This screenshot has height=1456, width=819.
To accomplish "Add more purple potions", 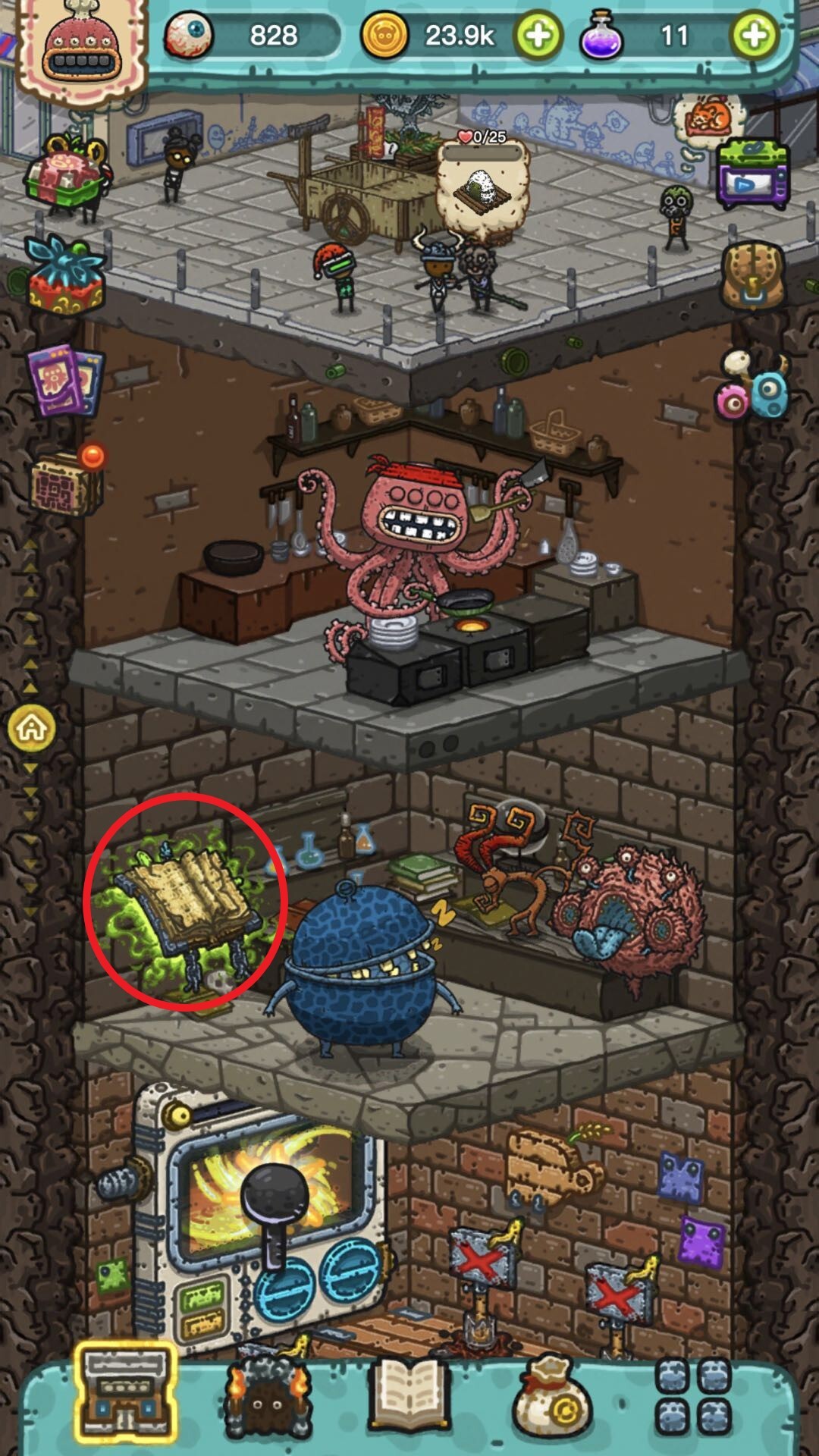I will [754, 36].
